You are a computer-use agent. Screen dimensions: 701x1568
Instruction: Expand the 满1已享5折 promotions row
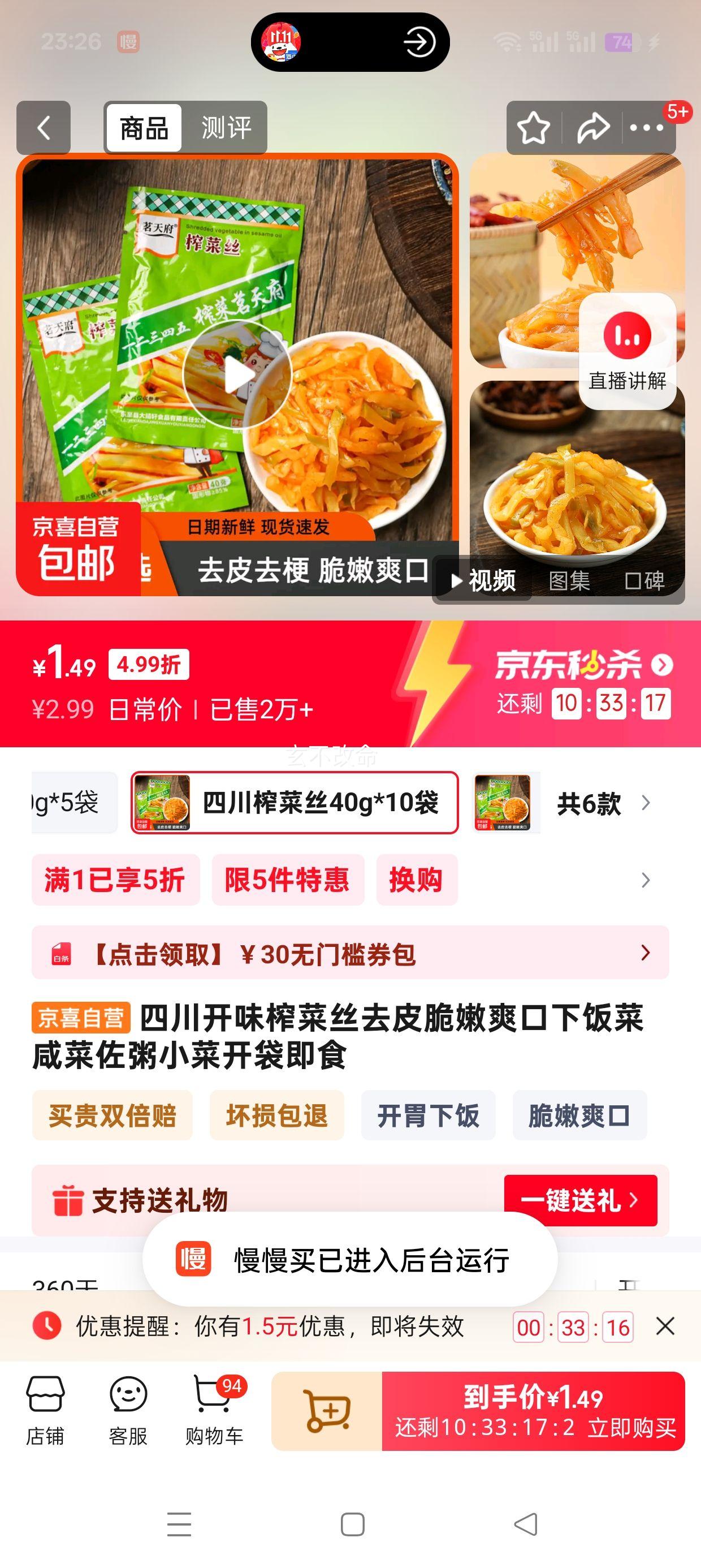[x=646, y=880]
